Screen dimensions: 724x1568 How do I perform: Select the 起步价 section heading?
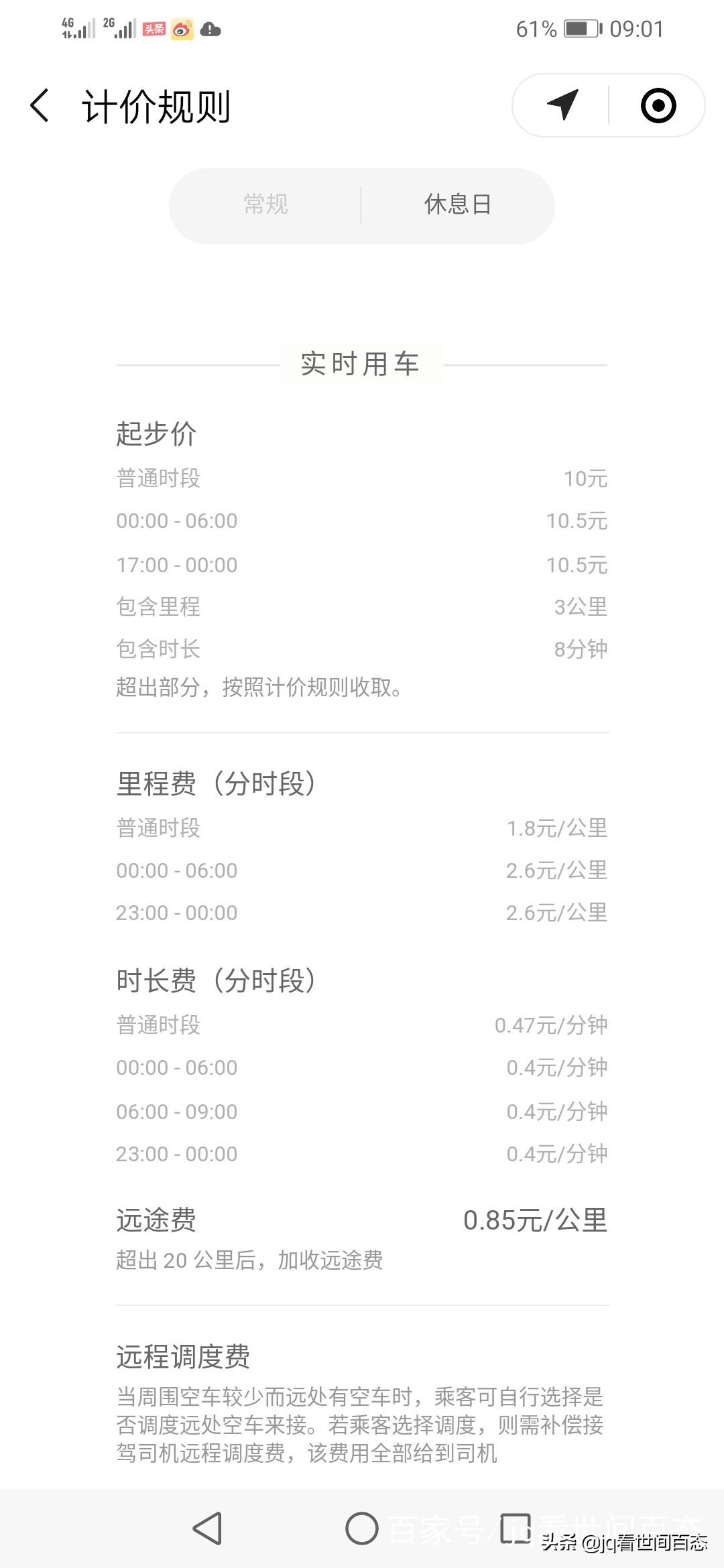click(156, 433)
